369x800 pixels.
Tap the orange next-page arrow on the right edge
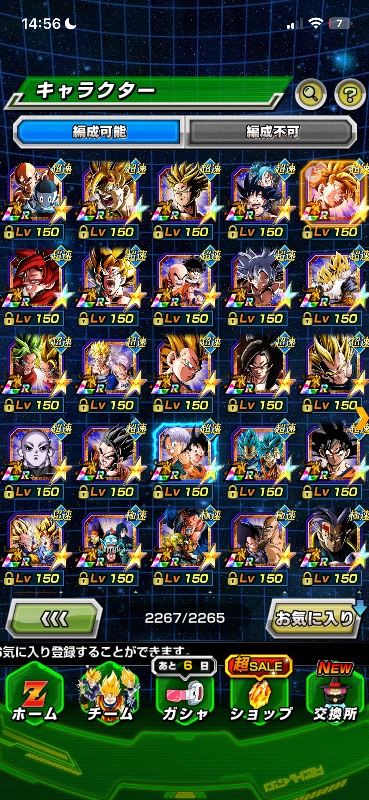361,418
